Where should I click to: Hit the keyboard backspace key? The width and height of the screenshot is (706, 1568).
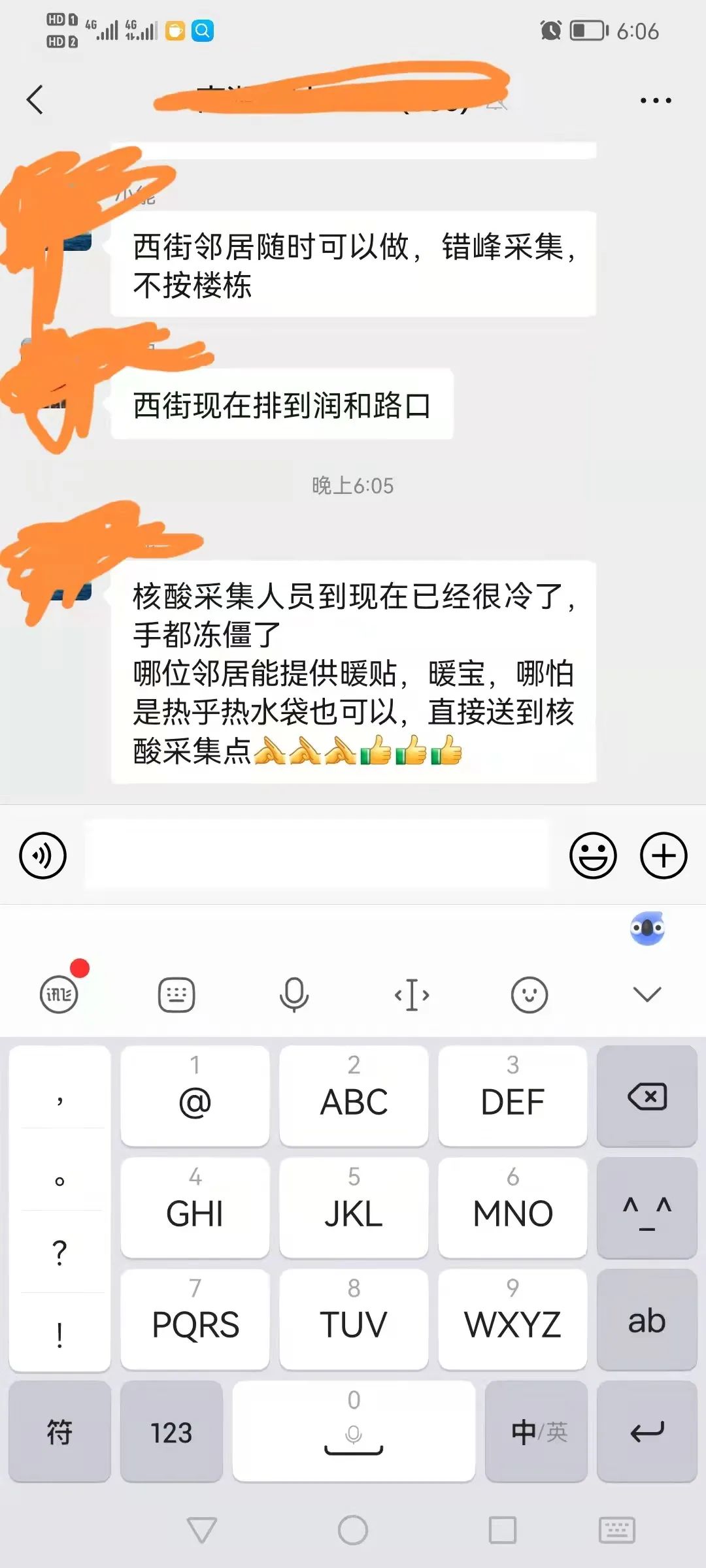click(647, 1096)
